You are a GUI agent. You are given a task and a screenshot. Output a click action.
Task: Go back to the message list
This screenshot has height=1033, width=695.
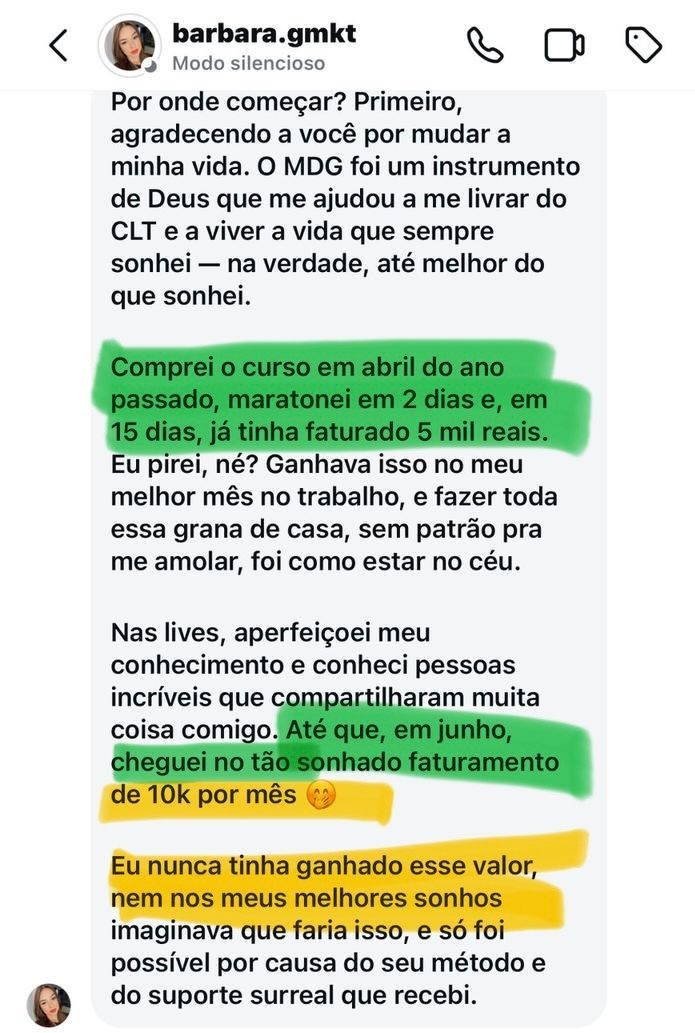pyautogui.click(x=59, y=46)
